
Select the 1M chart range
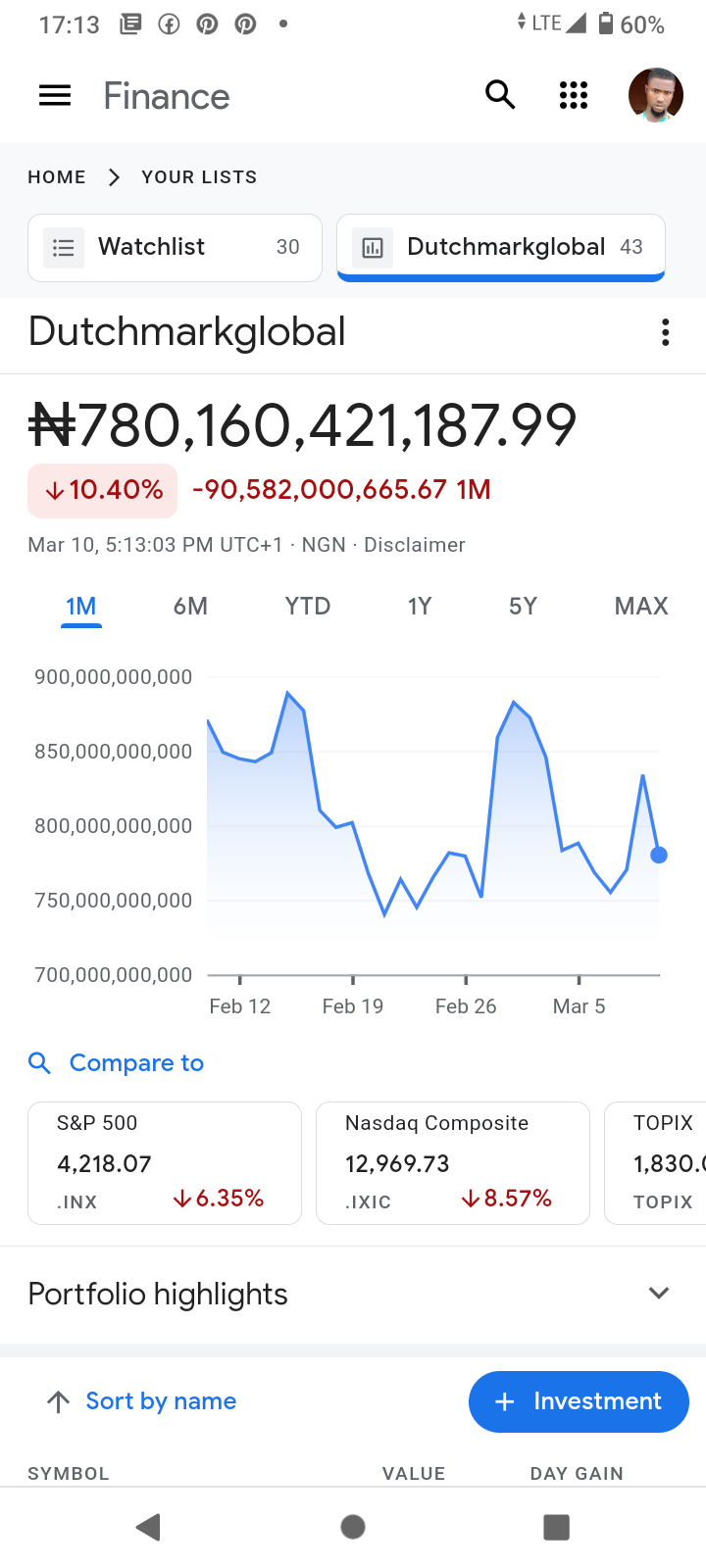[x=81, y=607]
